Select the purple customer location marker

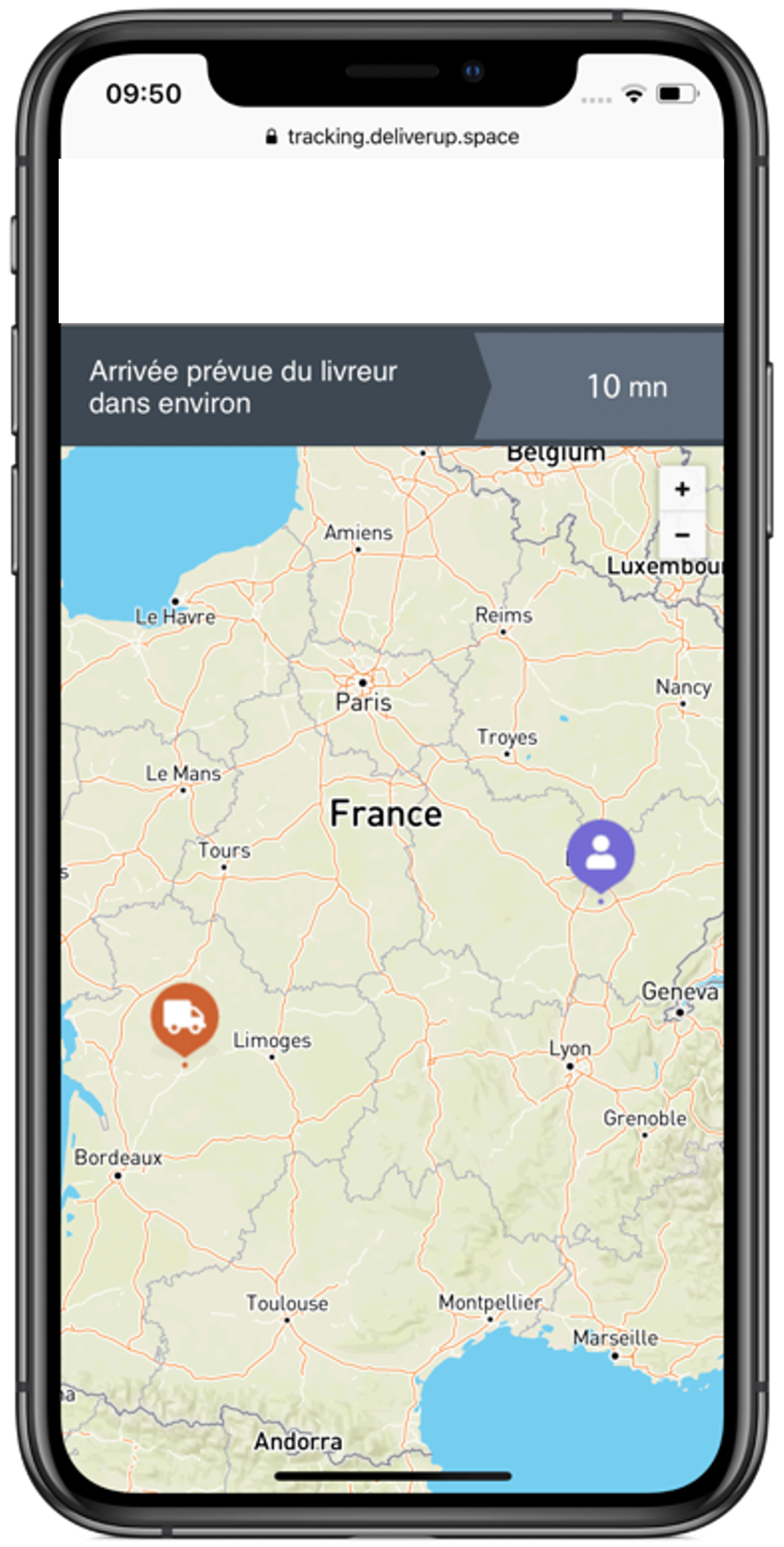click(x=600, y=854)
